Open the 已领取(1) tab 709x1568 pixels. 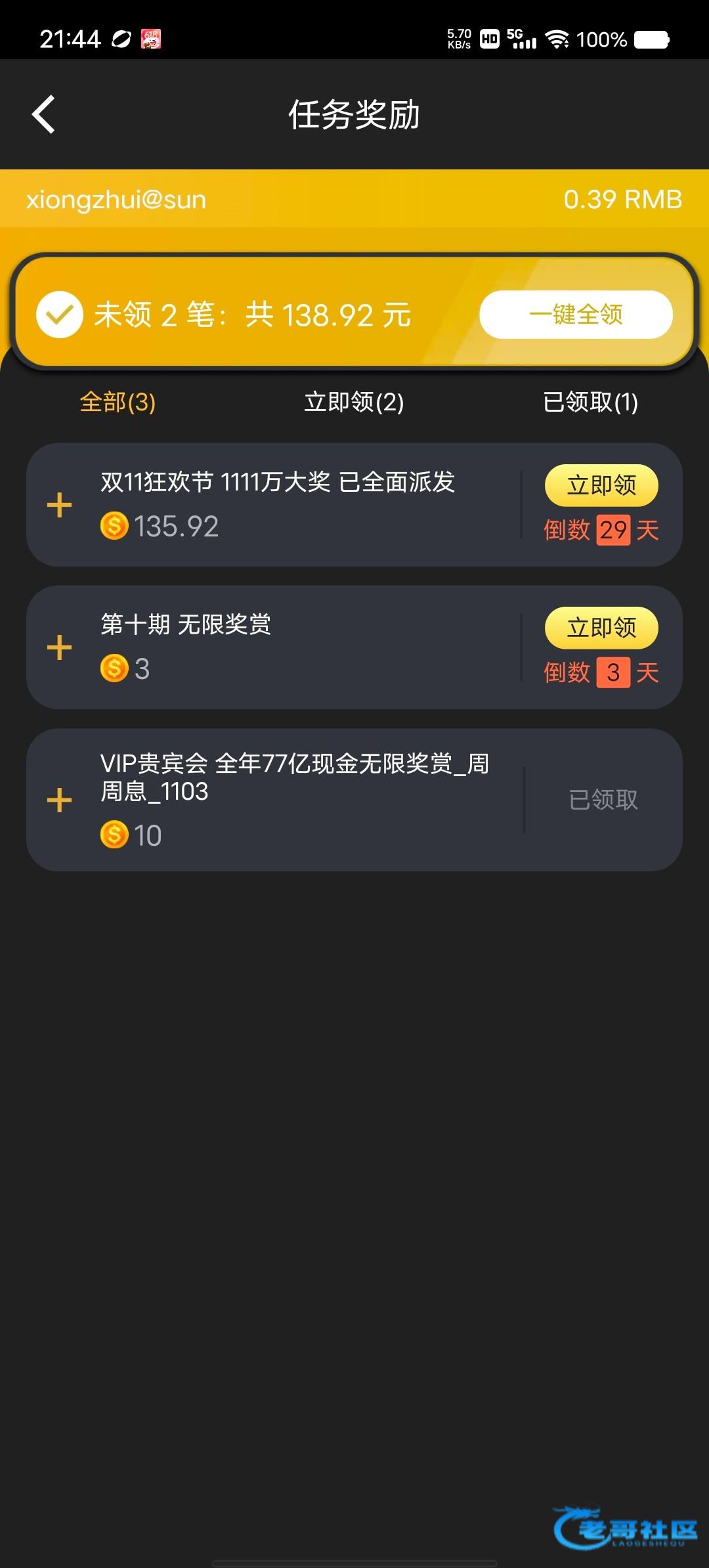pos(590,402)
